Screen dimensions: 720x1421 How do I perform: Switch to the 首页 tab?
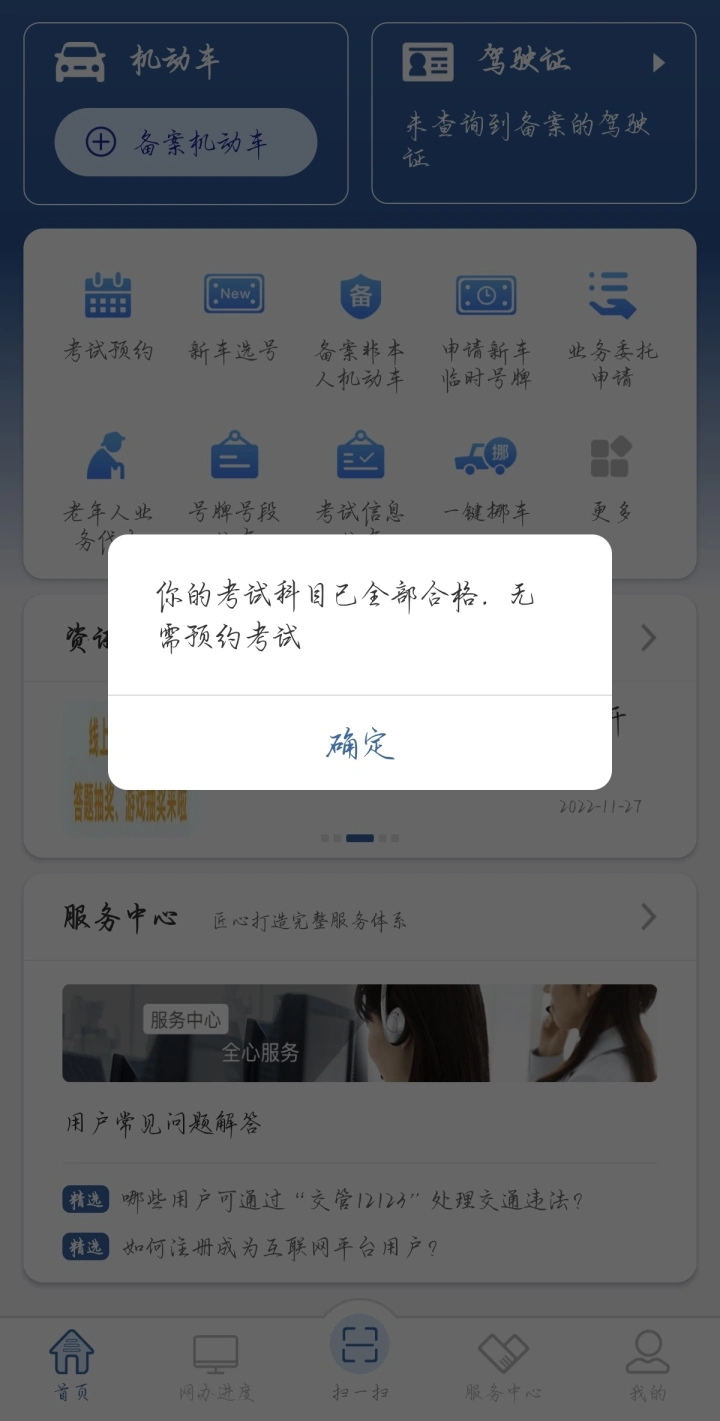72,1367
